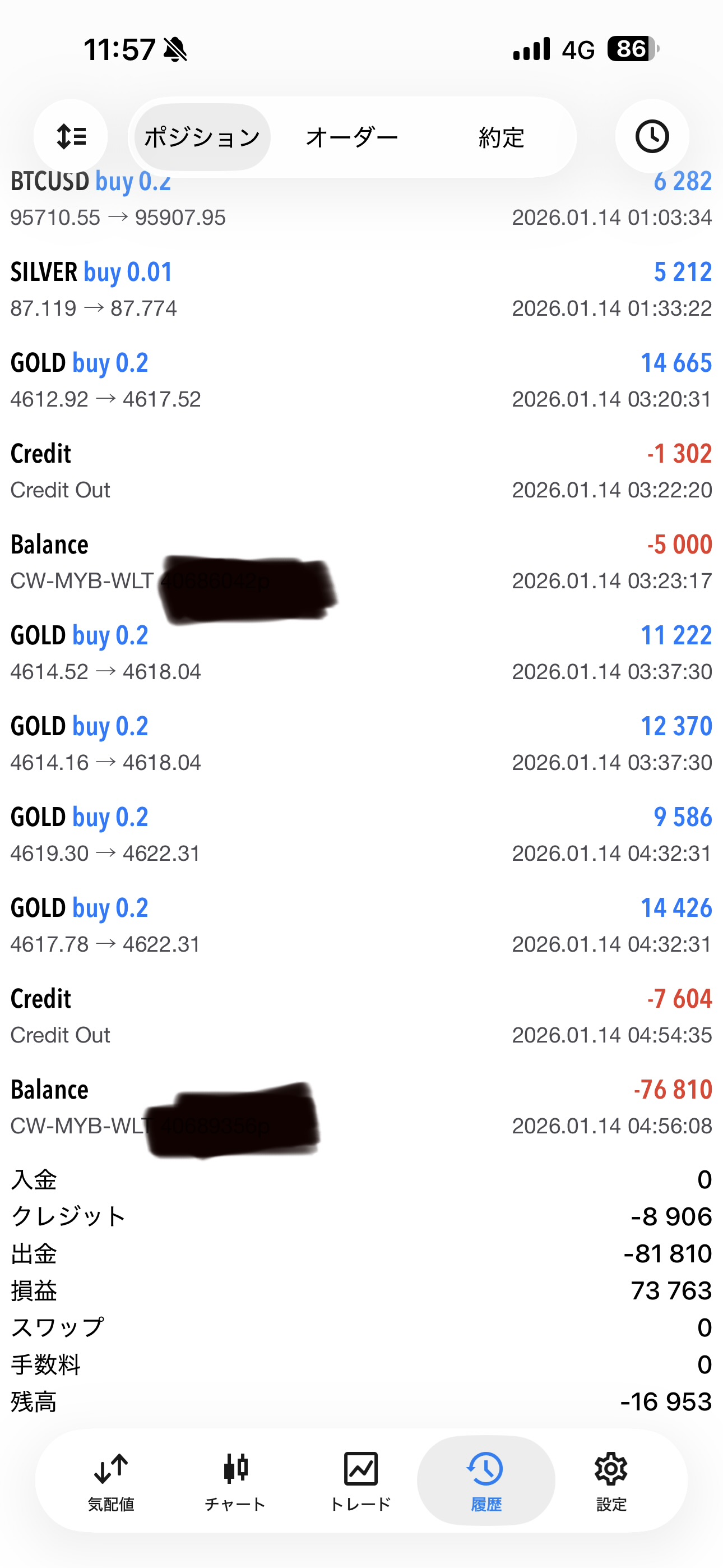This screenshot has height=1568, width=723.
Task: Open the 設定 tab
Action: coord(611,1481)
